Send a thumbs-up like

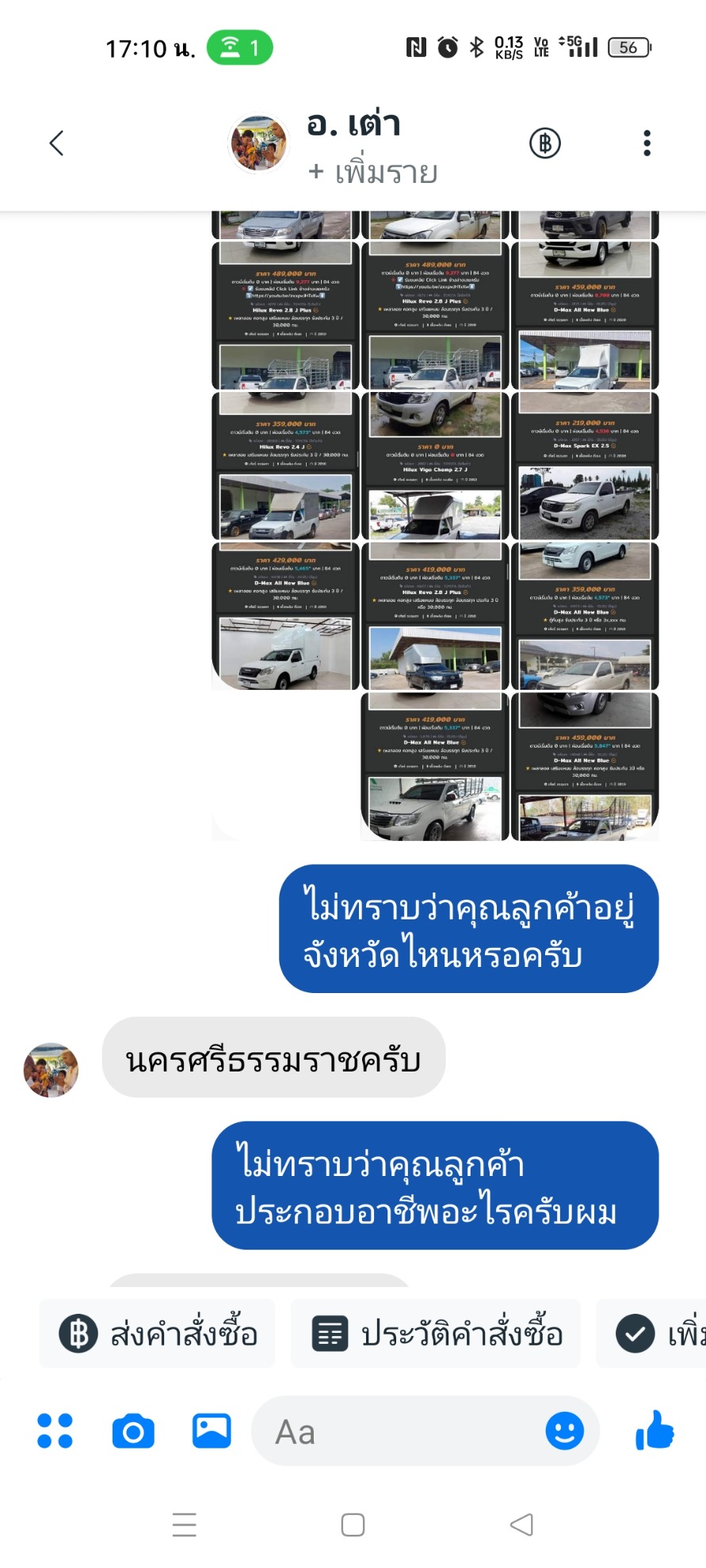pos(654,1431)
